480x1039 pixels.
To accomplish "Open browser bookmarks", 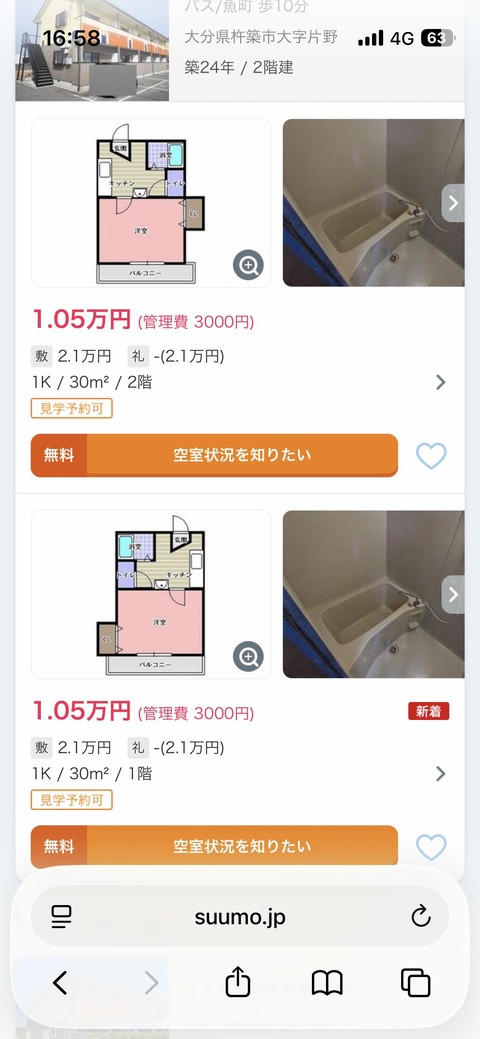I will point(327,983).
